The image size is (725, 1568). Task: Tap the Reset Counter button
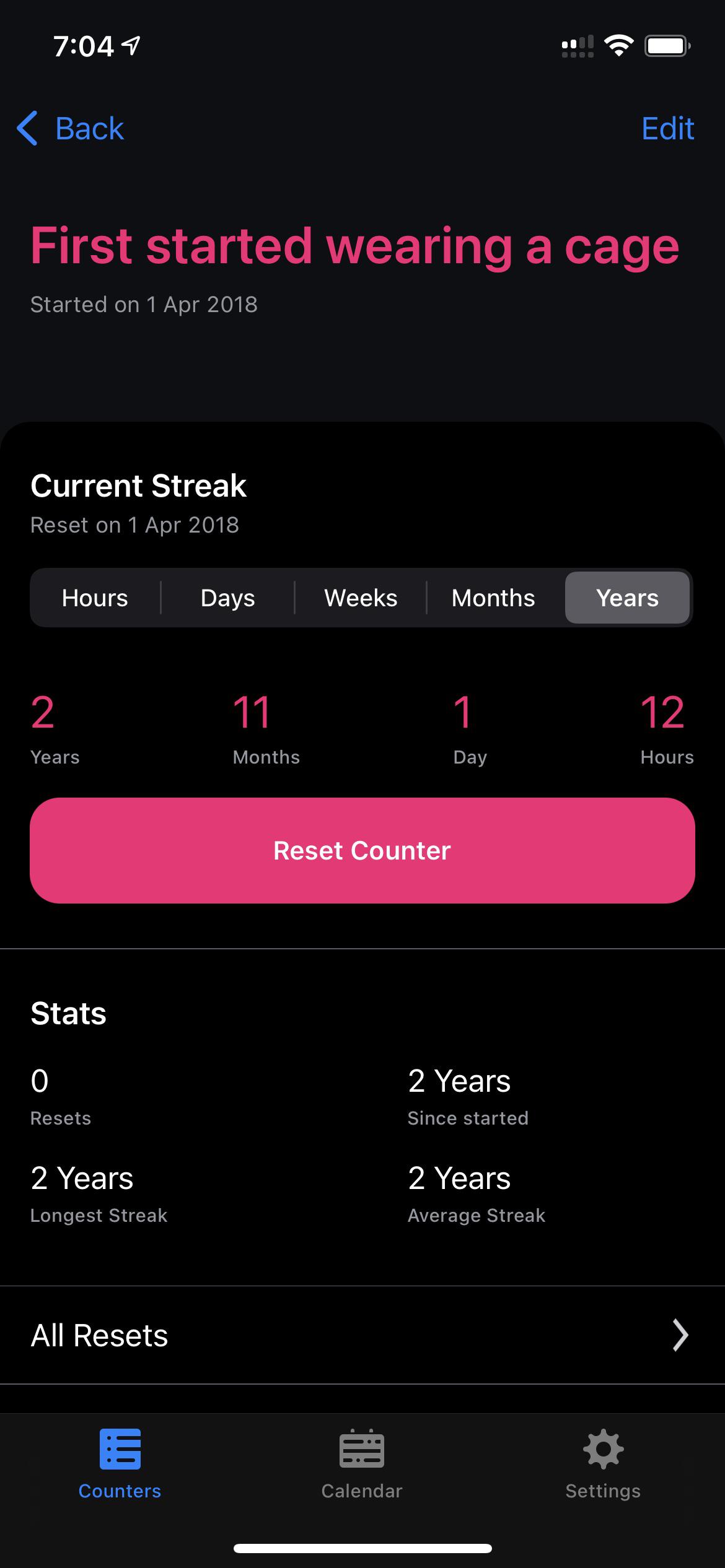click(x=362, y=850)
